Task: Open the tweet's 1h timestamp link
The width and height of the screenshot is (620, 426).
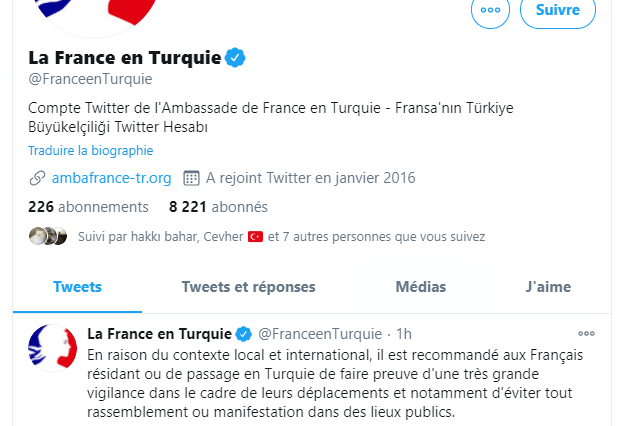Action: (405, 333)
